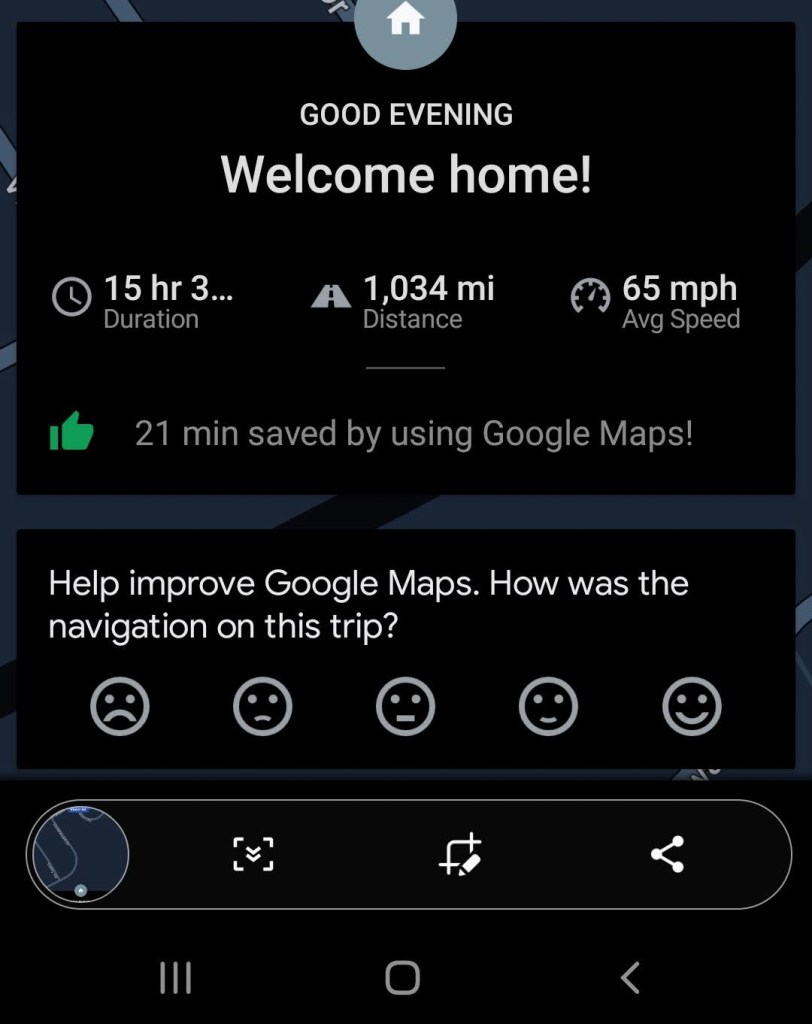Viewport: 812px width, 1024px height.
Task: Crop and edit the screenshot
Action: (460, 854)
